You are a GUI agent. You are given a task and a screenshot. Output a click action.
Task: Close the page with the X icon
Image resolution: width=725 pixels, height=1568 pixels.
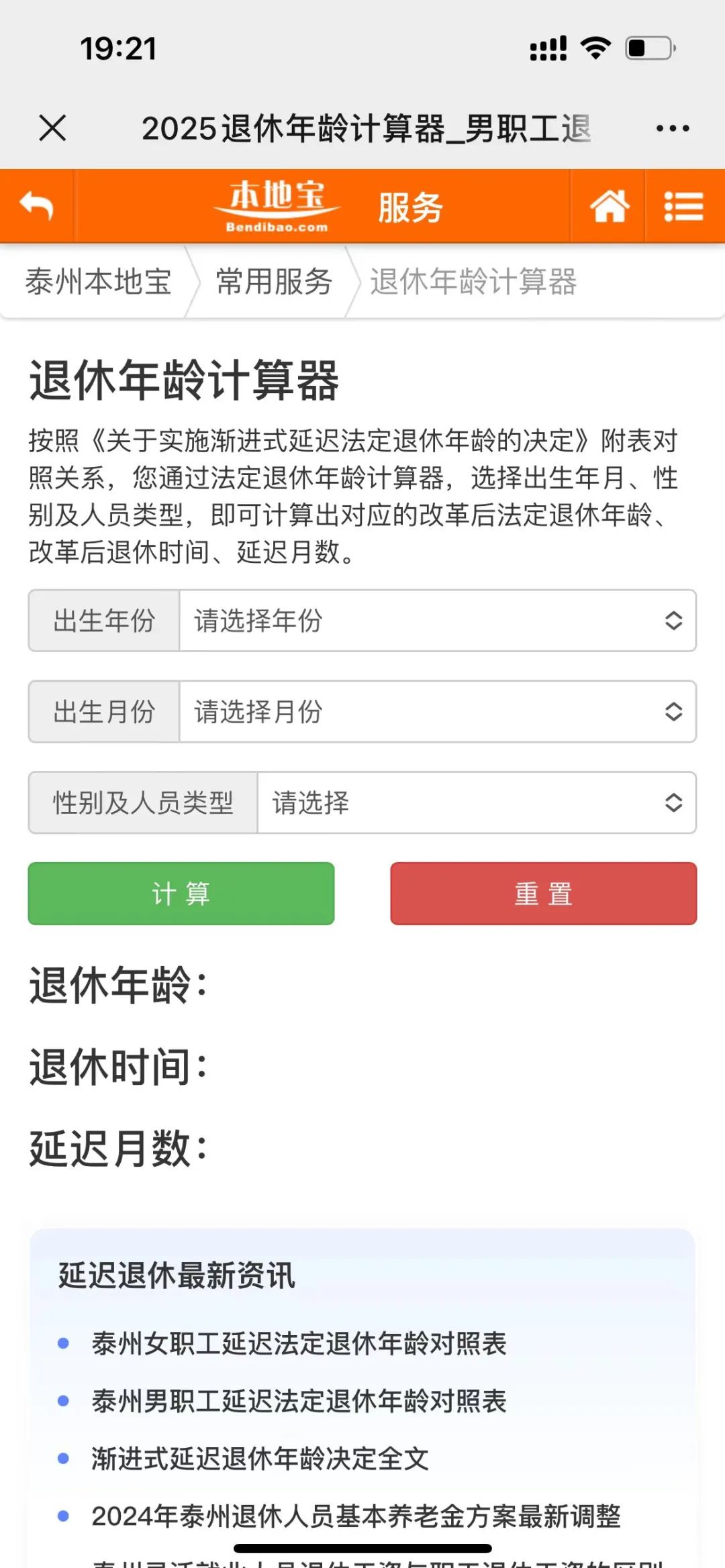click(50, 126)
